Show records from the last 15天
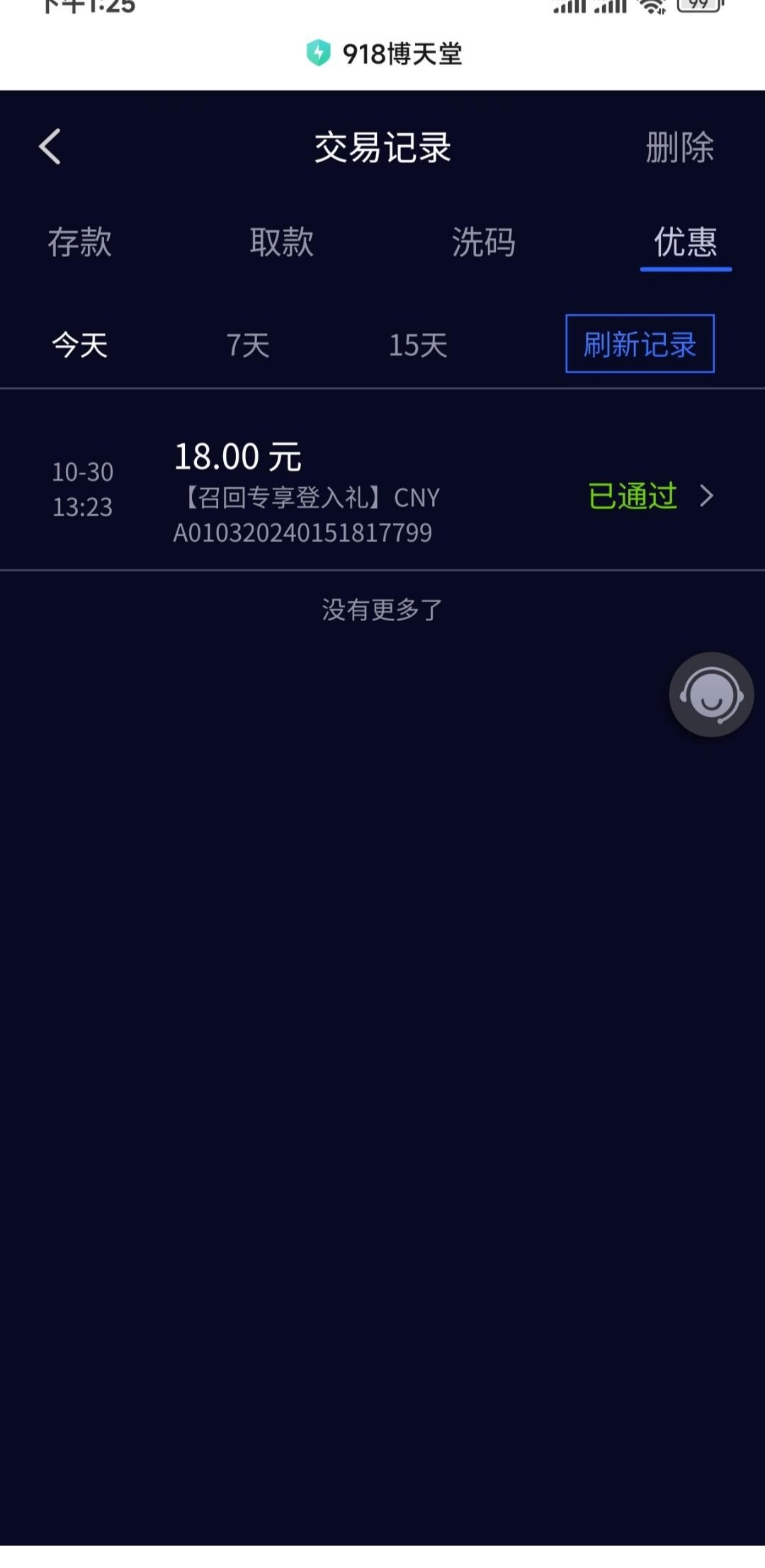Image resolution: width=765 pixels, height=1568 pixels. tap(418, 346)
